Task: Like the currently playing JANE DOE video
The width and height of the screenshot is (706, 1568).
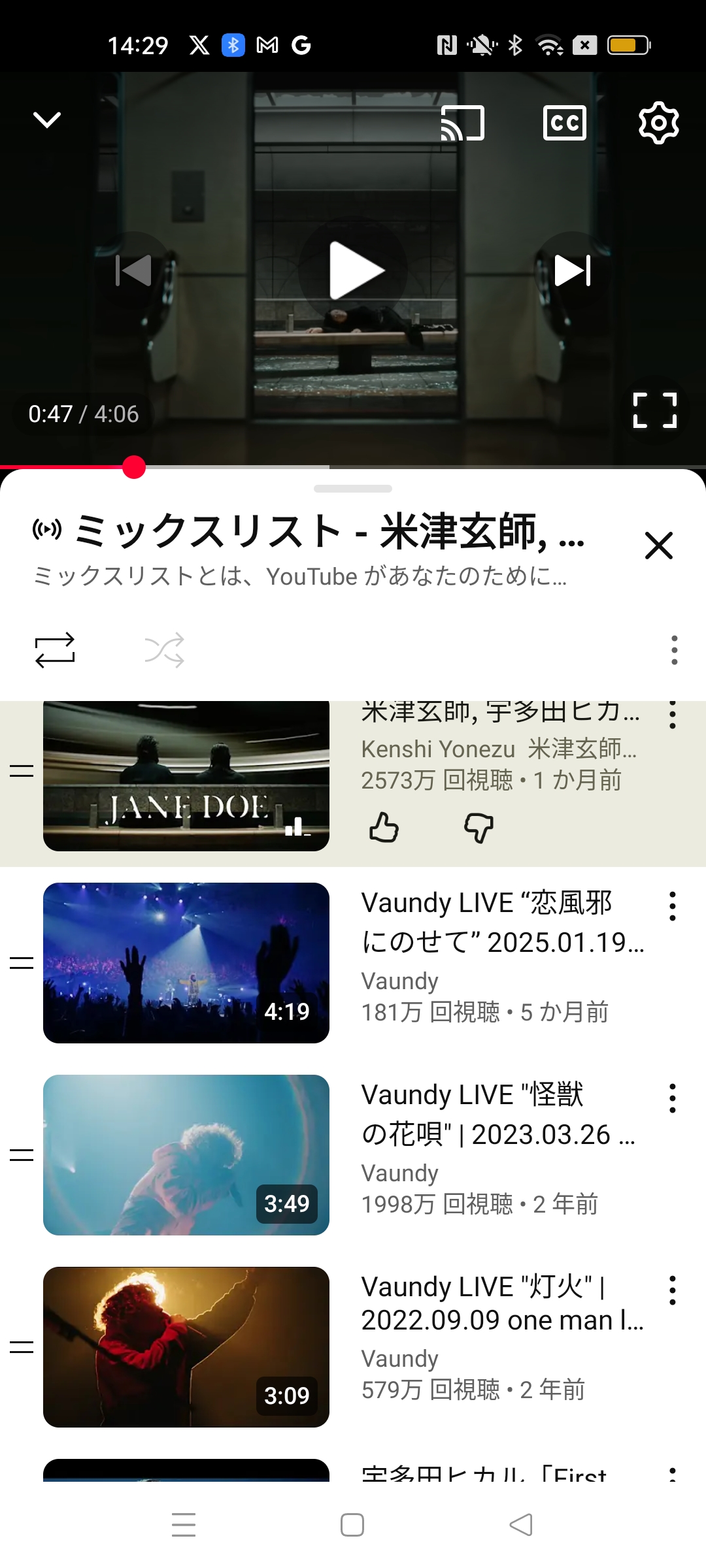Action: (384, 828)
